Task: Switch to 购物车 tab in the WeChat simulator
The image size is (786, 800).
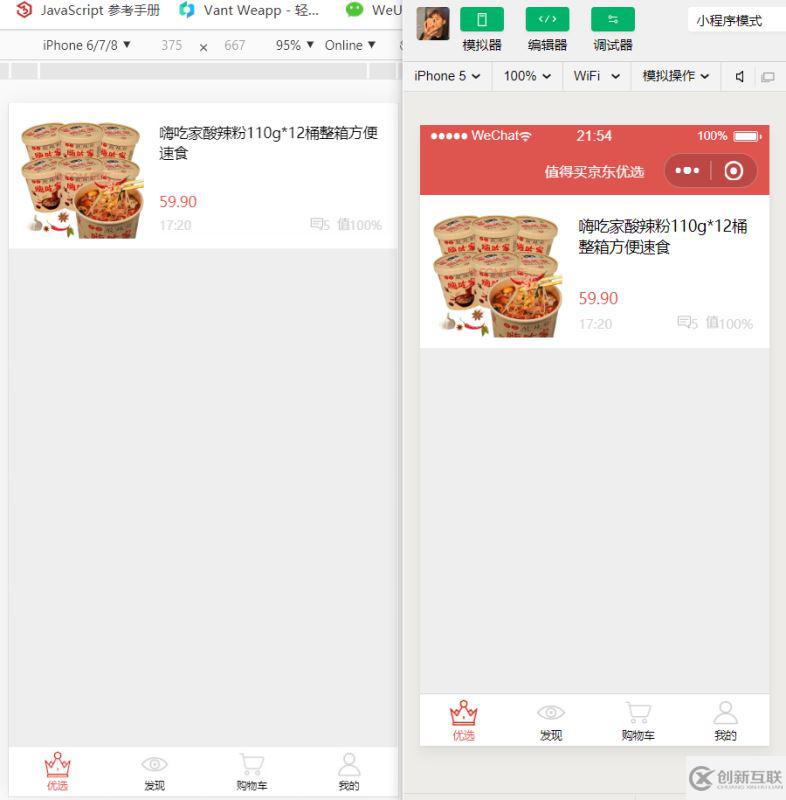Action: click(638, 721)
